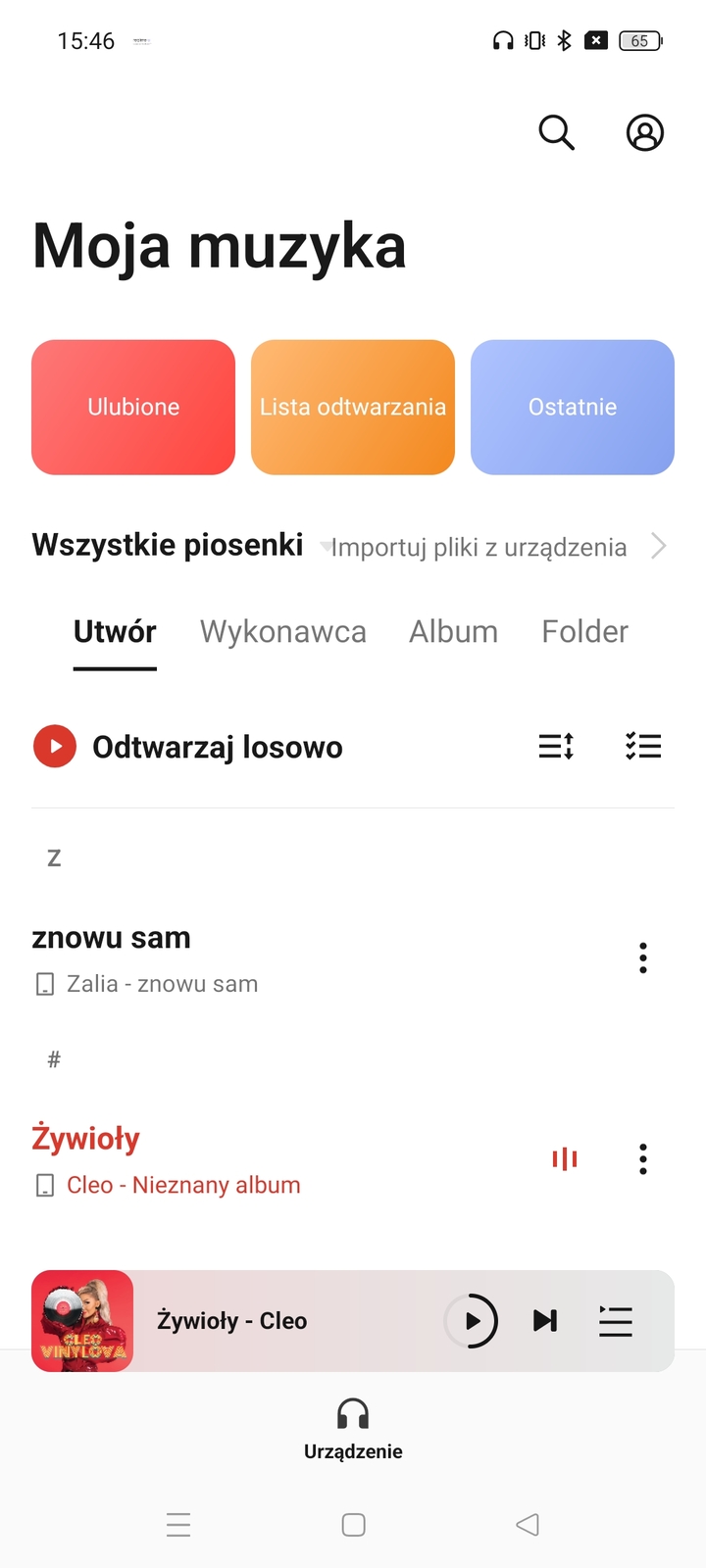706x1568 pixels.
Task: Enable multi-select for songs
Action: [643, 747]
